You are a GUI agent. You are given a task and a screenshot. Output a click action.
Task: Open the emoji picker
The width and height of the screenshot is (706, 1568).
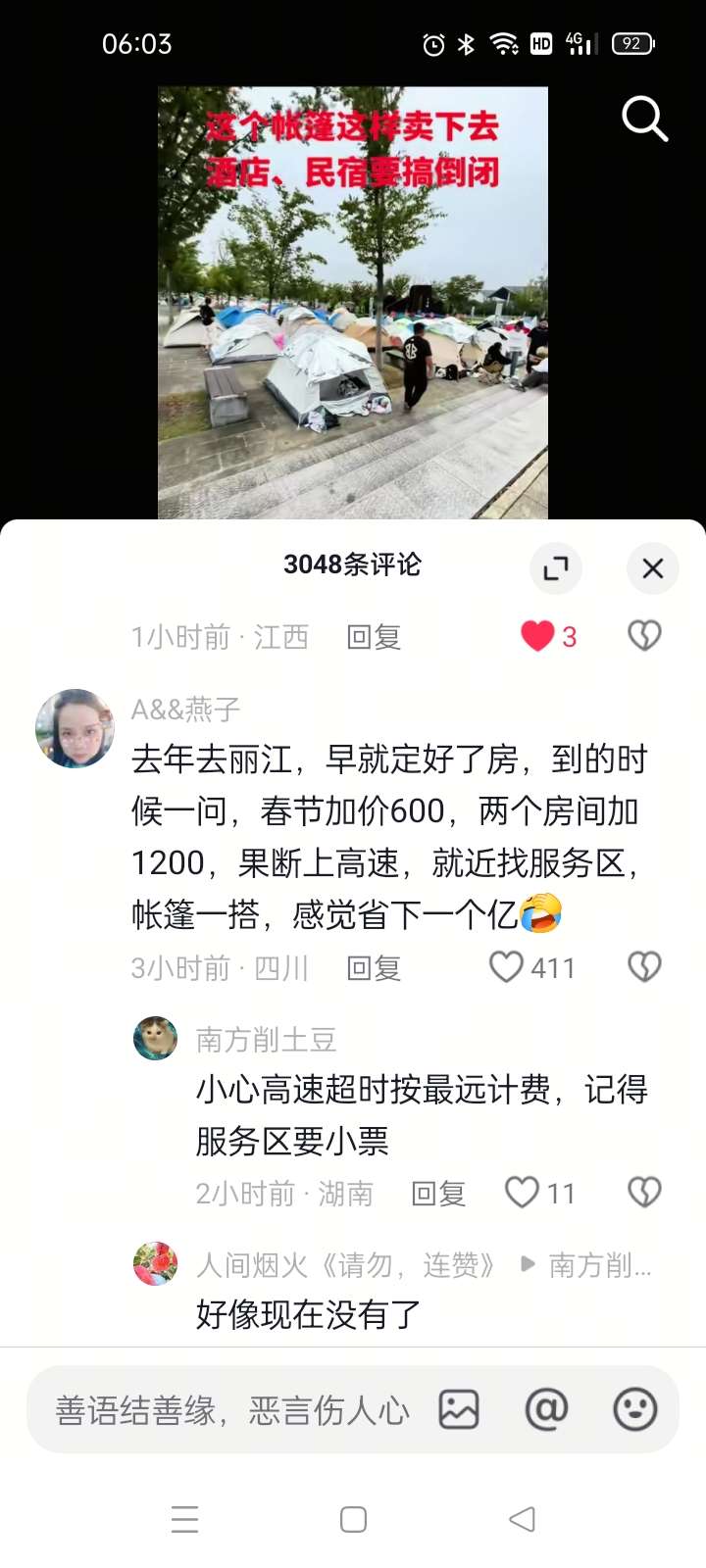pyautogui.click(x=634, y=1410)
